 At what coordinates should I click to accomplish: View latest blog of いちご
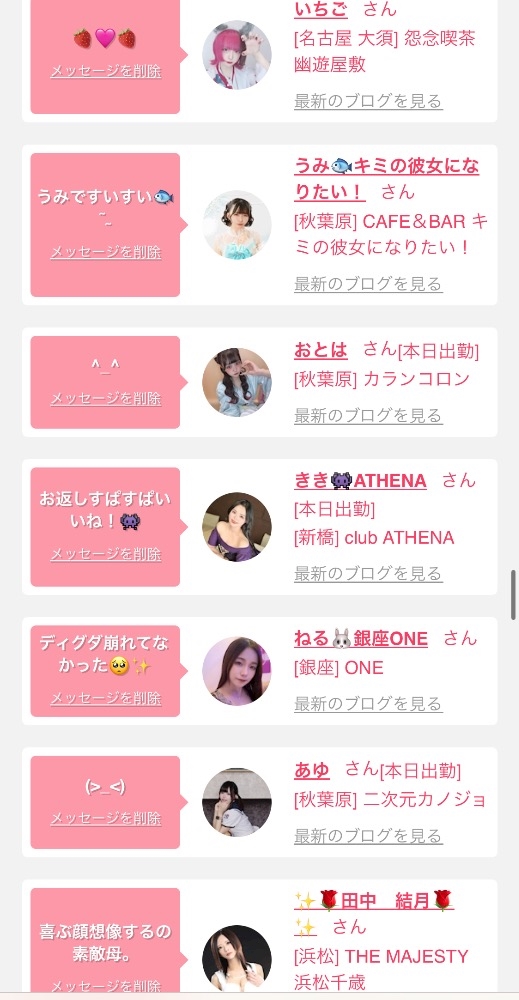click(x=368, y=101)
